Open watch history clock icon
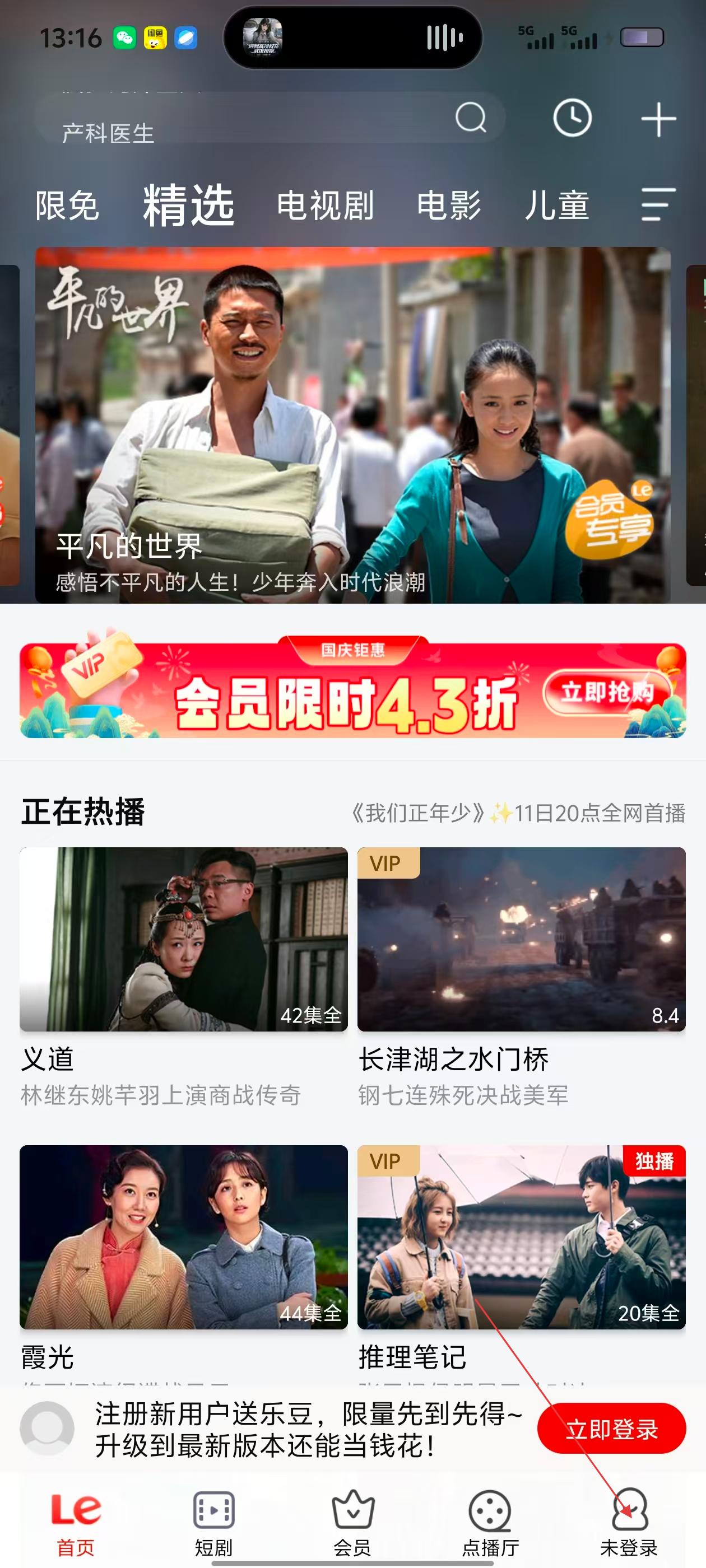The width and height of the screenshot is (706, 1568). [572, 118]
